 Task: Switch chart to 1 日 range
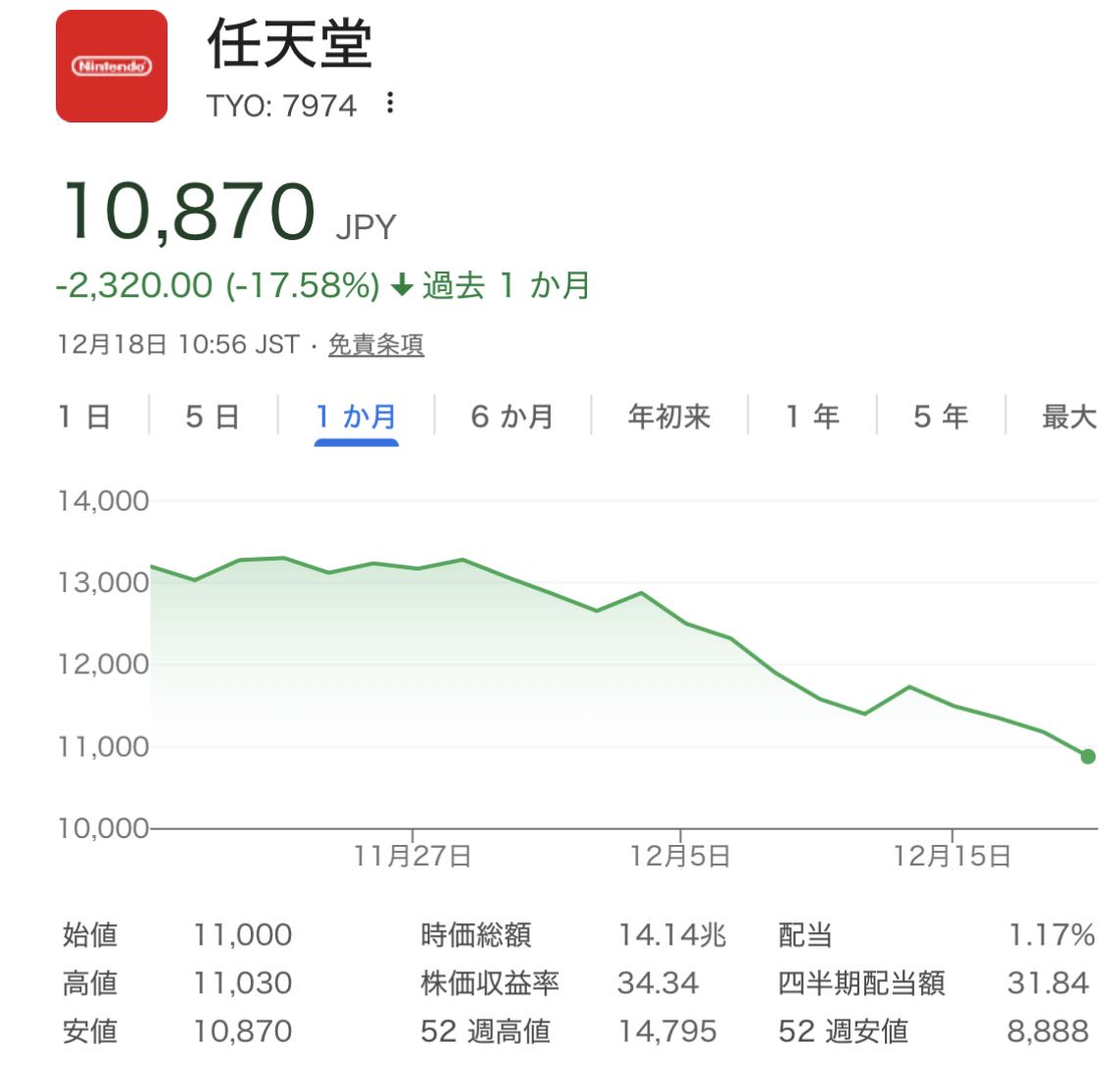[84, 417]
